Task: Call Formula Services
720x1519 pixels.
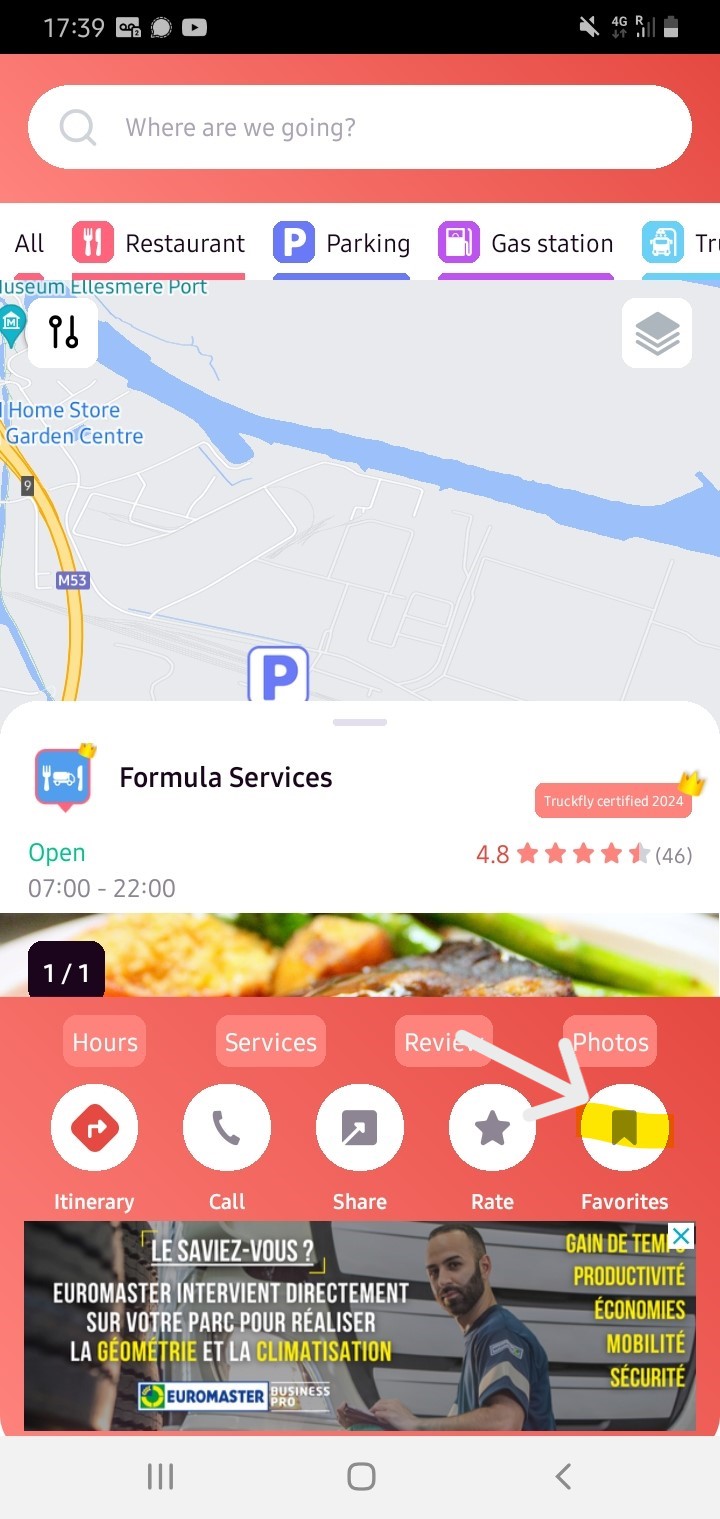Action: pyautogui.click(x=227, y=1128)
